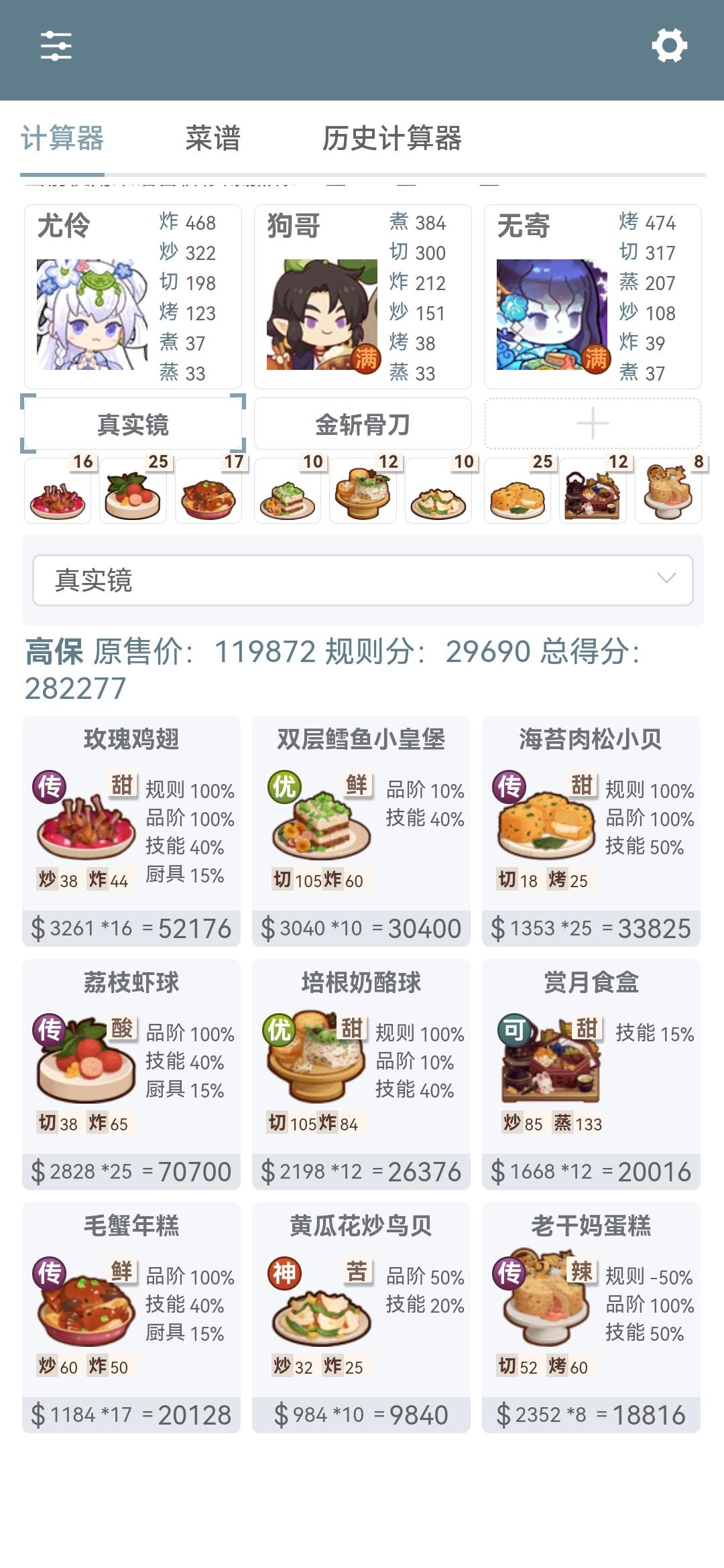Open the 海苔肉松小贝 recipe card
Screen dimensions: 724x1568
tap(591, 831)
